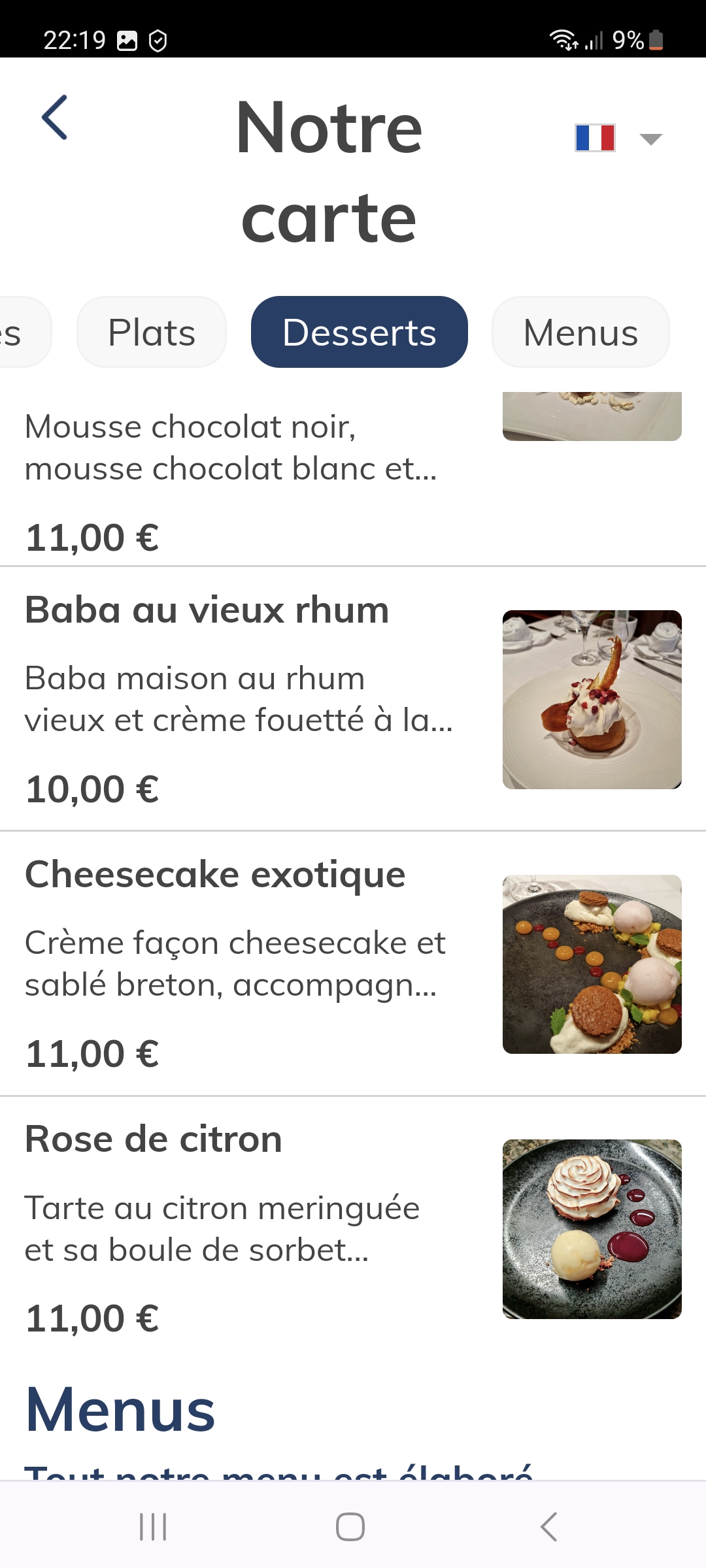Switch to the Plats tab
This screenshot has height=1568, width=706.
point(152,333)
